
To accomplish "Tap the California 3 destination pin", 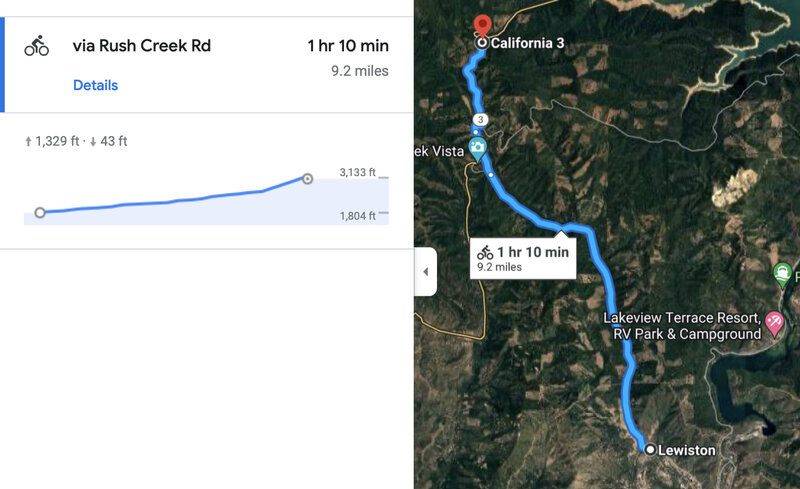I will [x=483, y=24].
